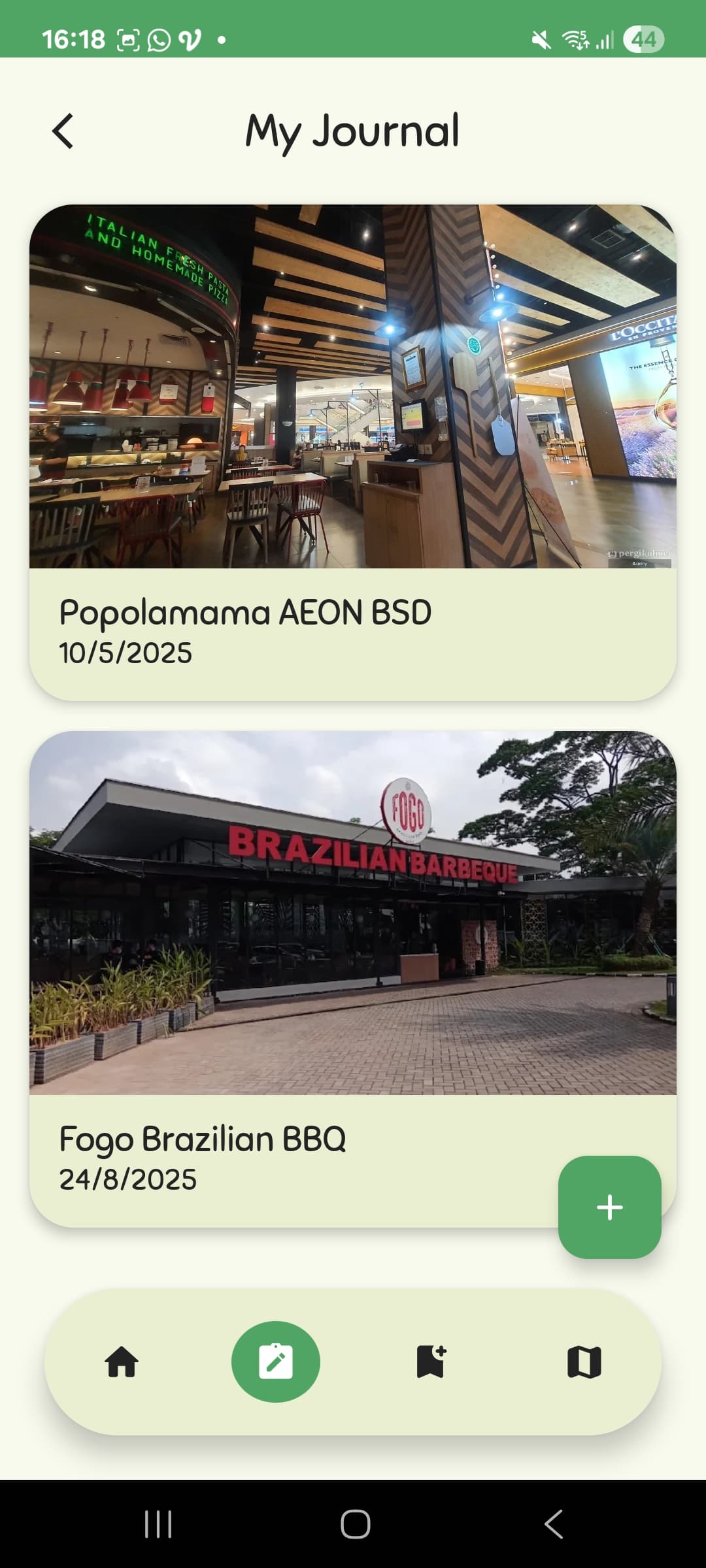This screenshot has height=1568, width=706.
Task: Open the bookmarks tab
Action: tap(431, 1362)
